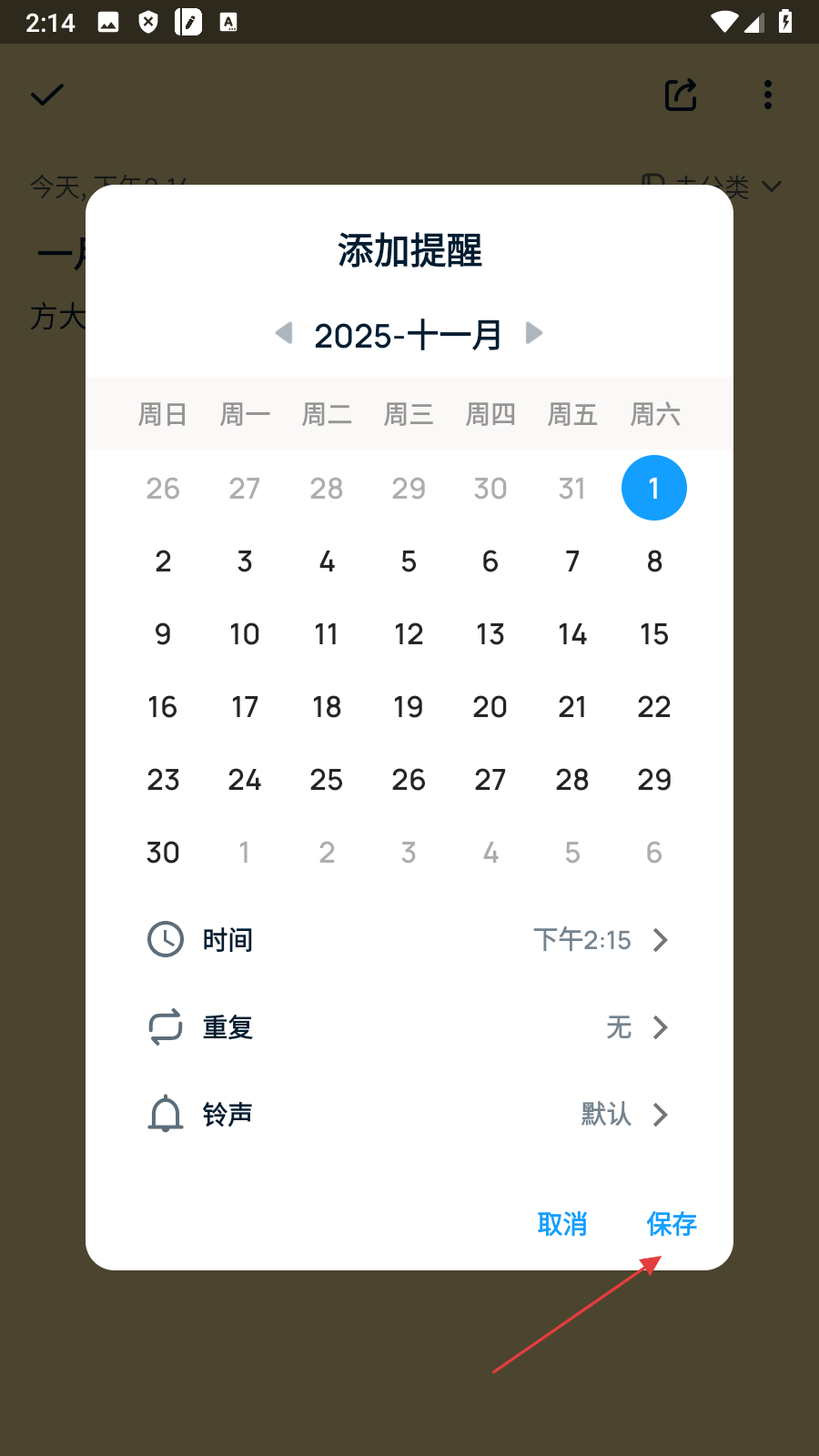Open the 时间 time setting row
819x1456 pixels.
(x=409, y=940)
